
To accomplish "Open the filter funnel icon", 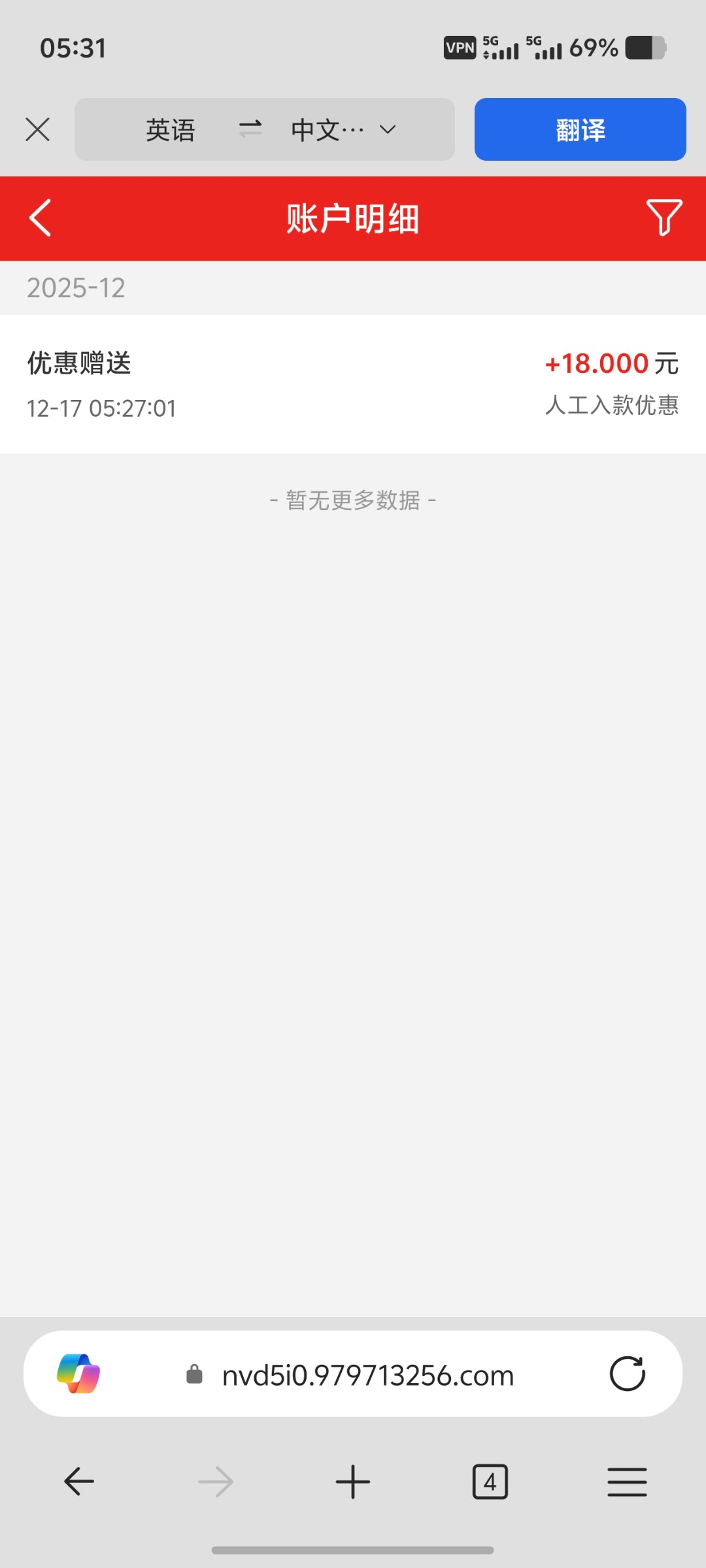I will tap(664, 218).
